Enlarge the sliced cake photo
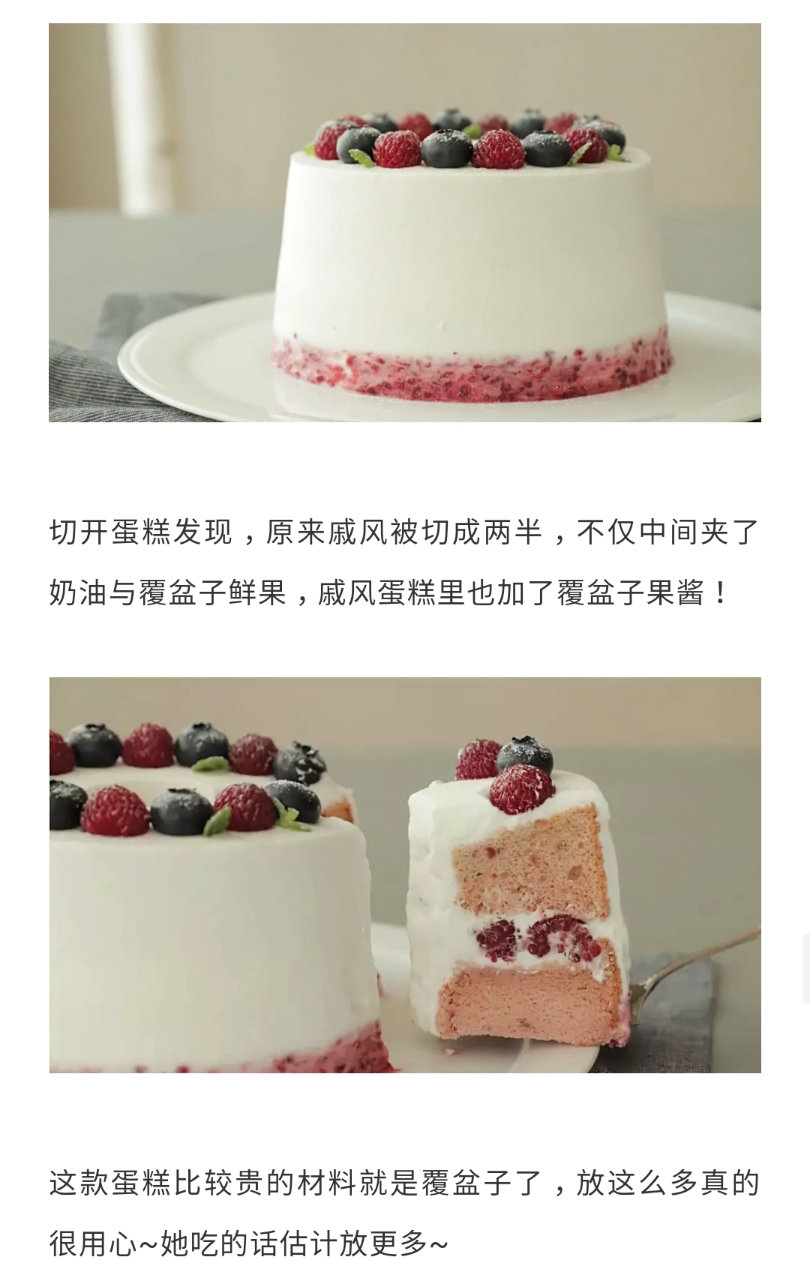The image size is (810, 1283). point(405,875)
